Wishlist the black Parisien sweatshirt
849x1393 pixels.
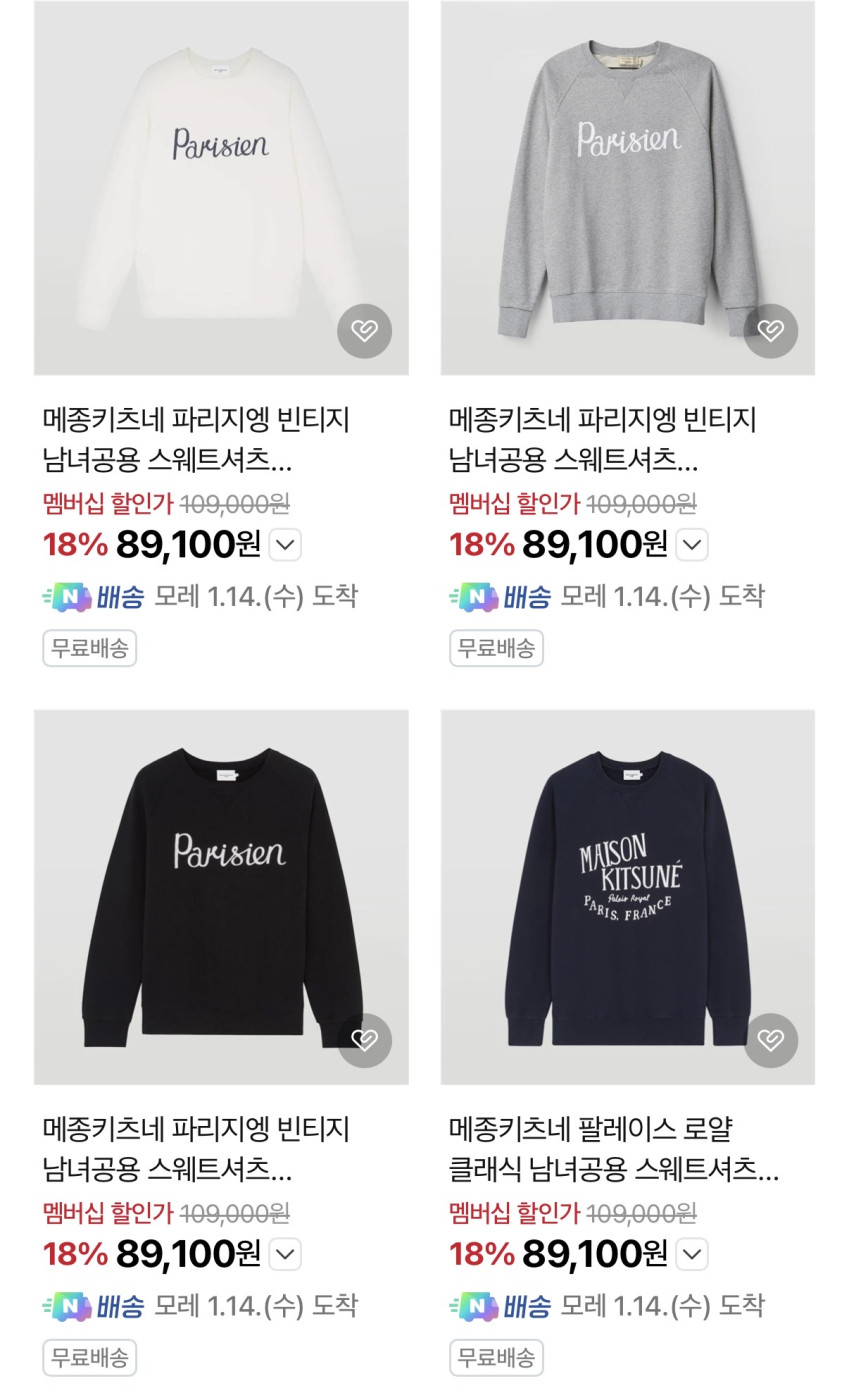click(x=364, y=1040)
